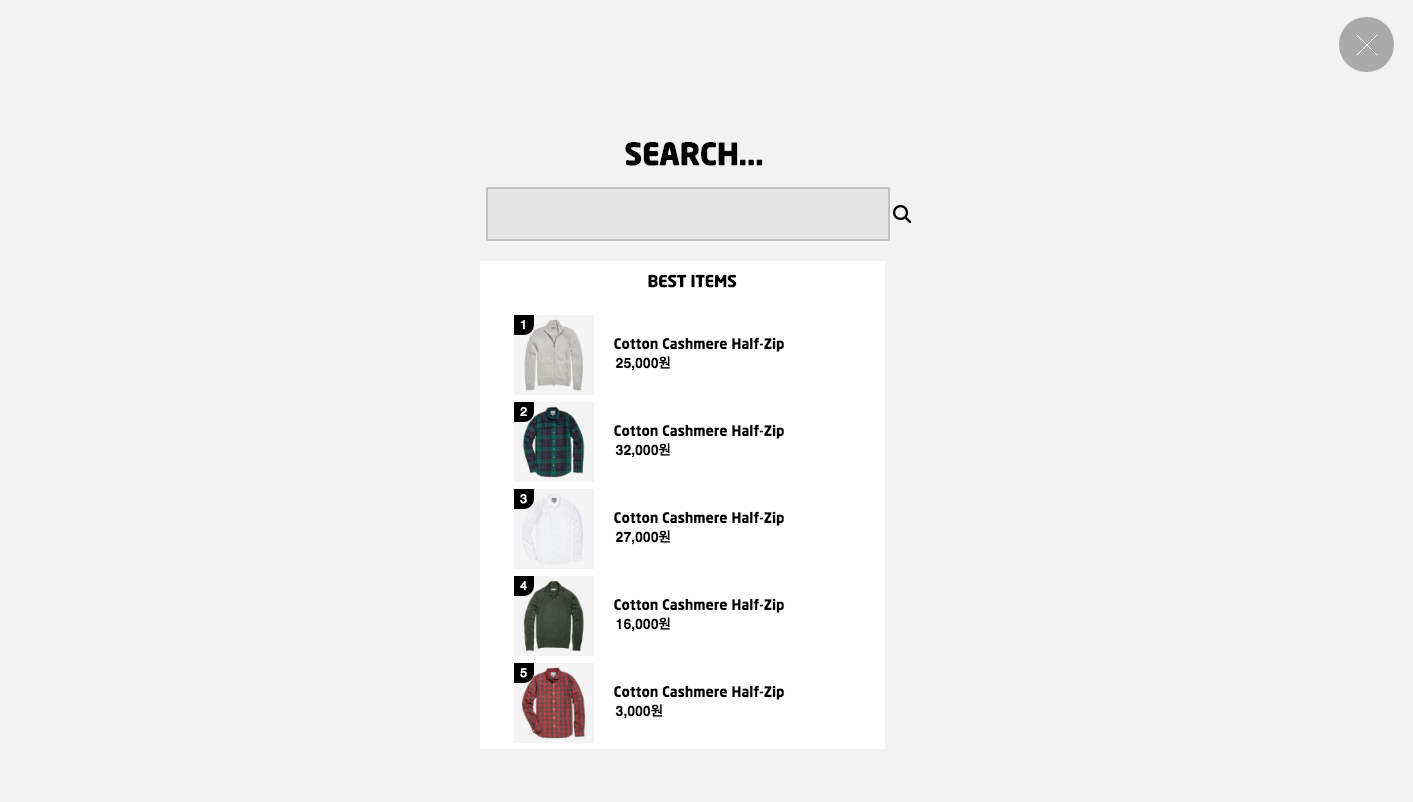This screenshot has height=802, width=1413.
Task: Focus the search input field
Action: (x=687, y=214)
